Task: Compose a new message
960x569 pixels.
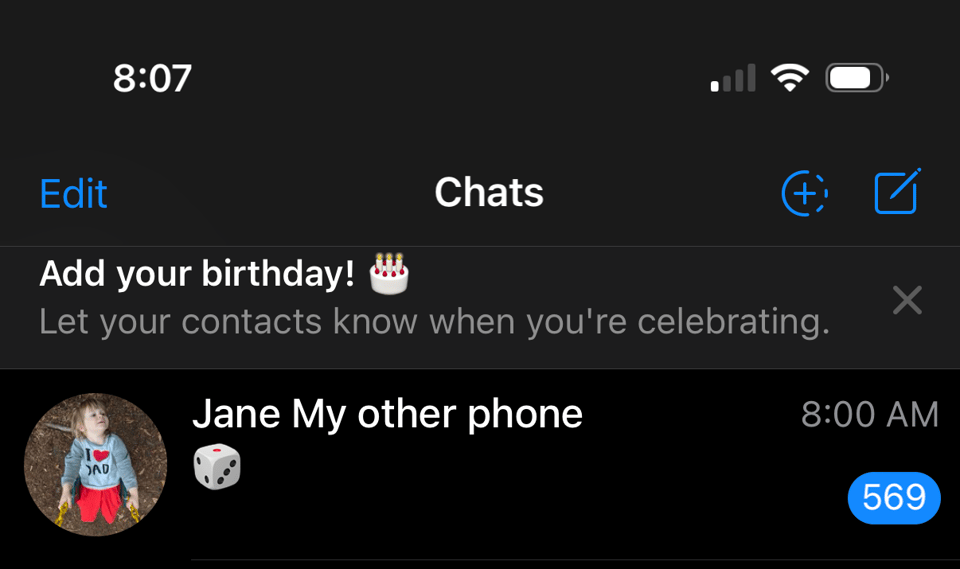Action: pos(896,192)
